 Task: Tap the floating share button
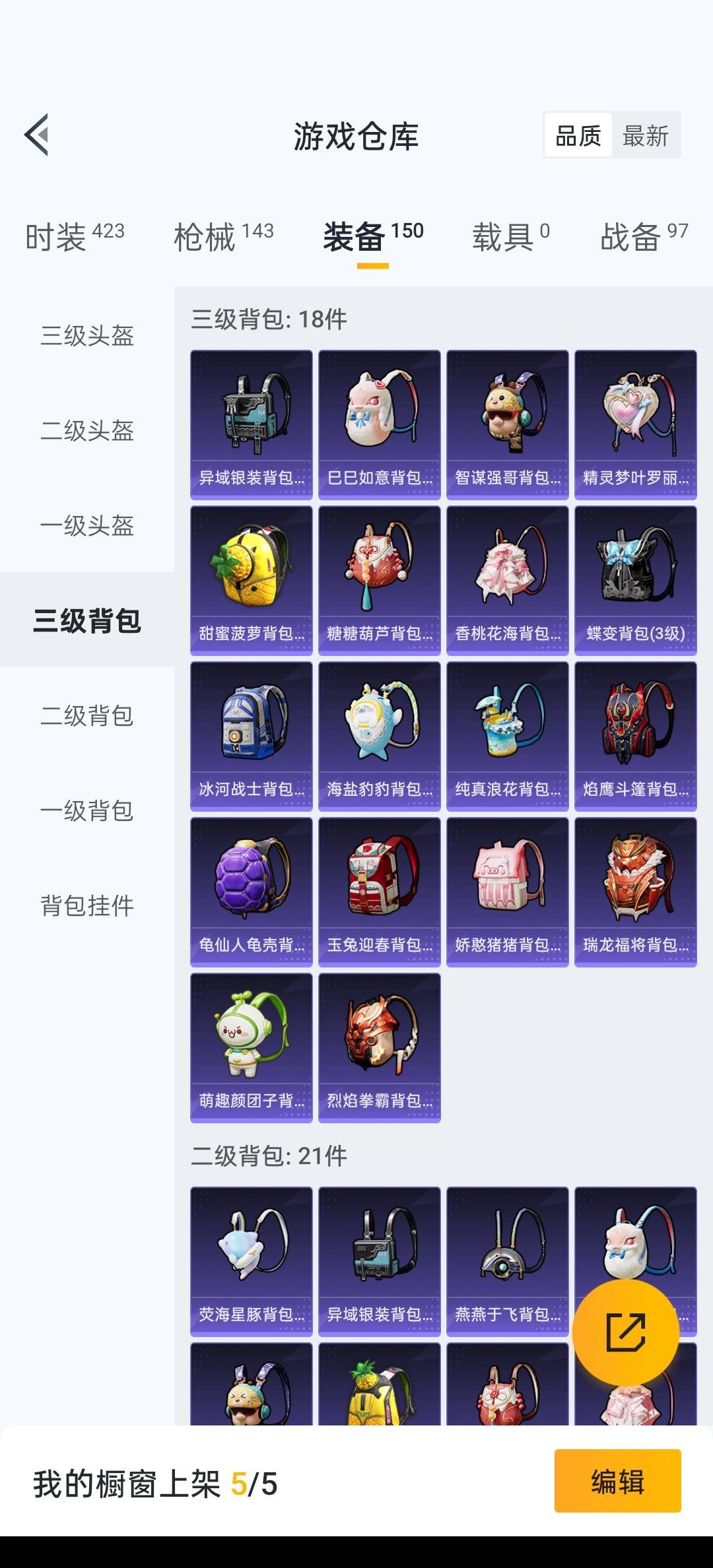coord(625,1332)
